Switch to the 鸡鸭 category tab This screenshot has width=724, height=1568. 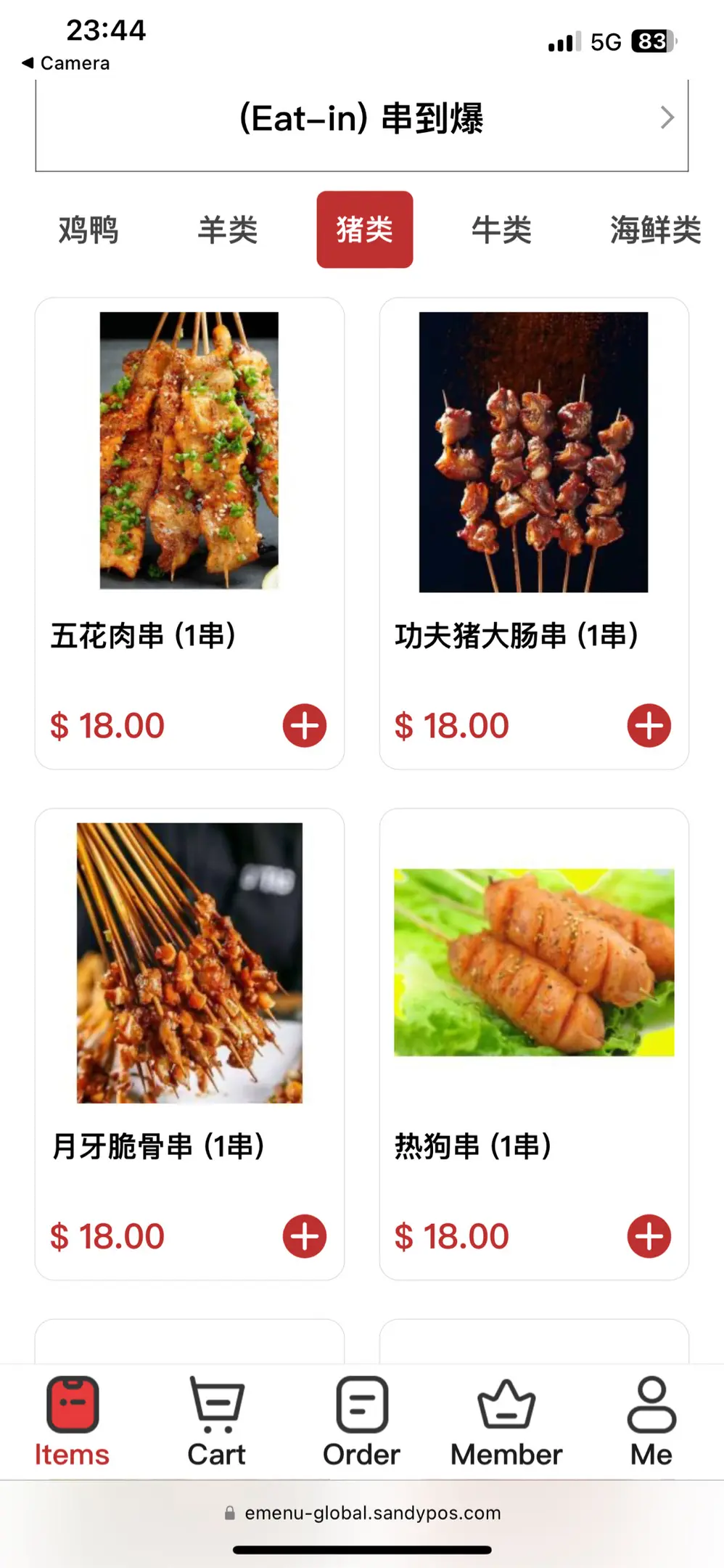(89, 230)
